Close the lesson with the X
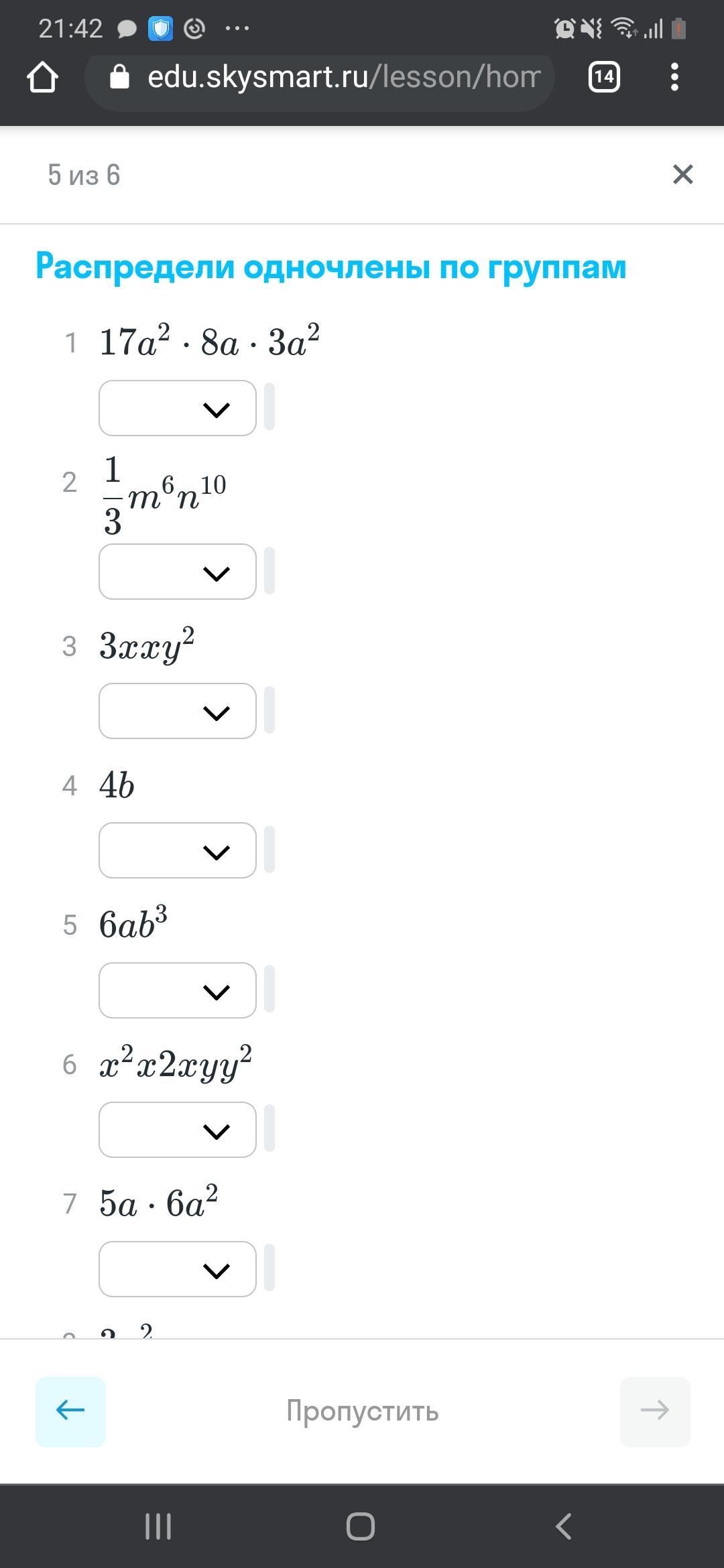This screenshot has width=724, height=1568. tap(682, 174)
